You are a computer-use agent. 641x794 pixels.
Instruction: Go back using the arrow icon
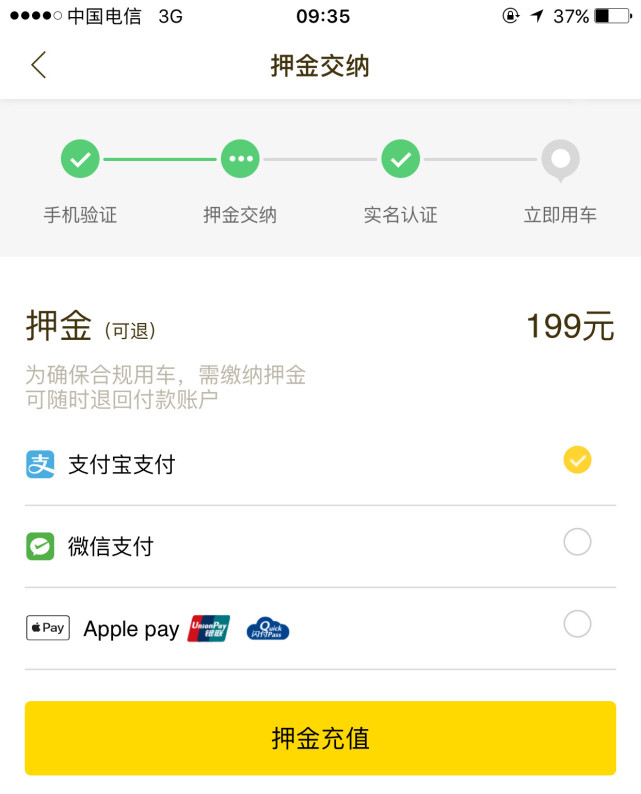pyautogui.click(x=38, y=65)
